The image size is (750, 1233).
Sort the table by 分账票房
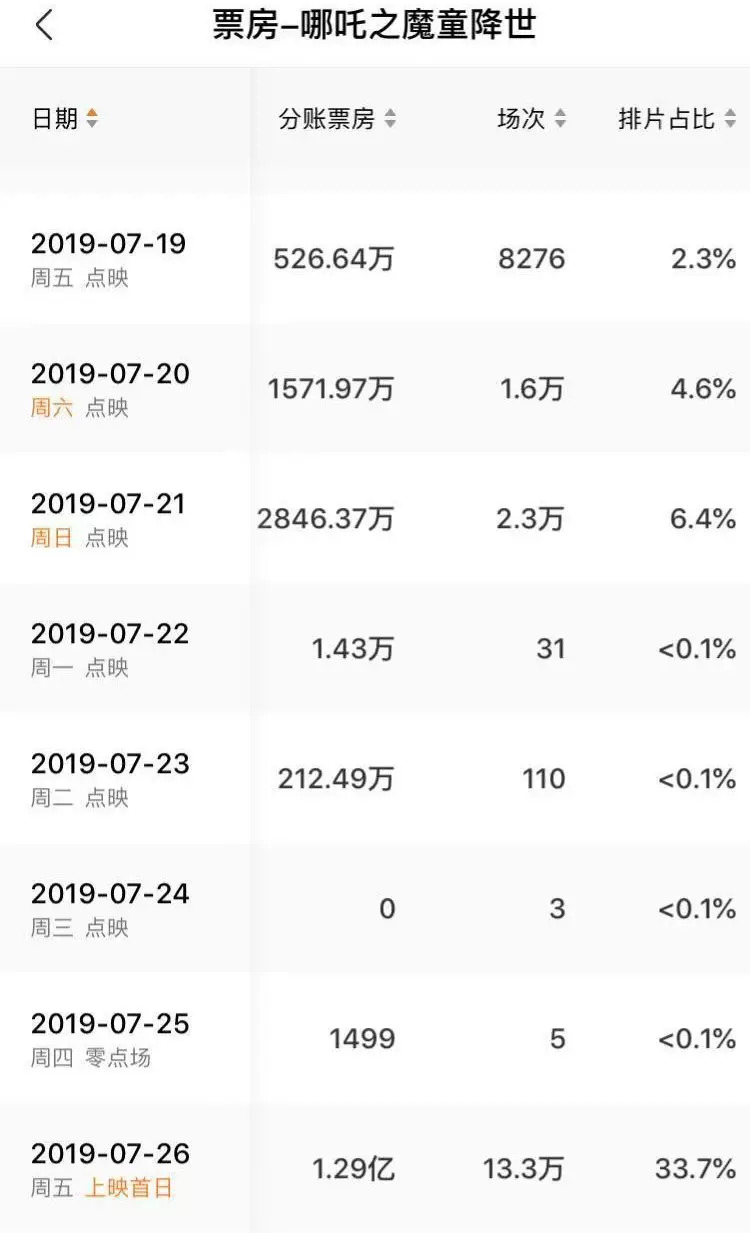pos(337,119)
